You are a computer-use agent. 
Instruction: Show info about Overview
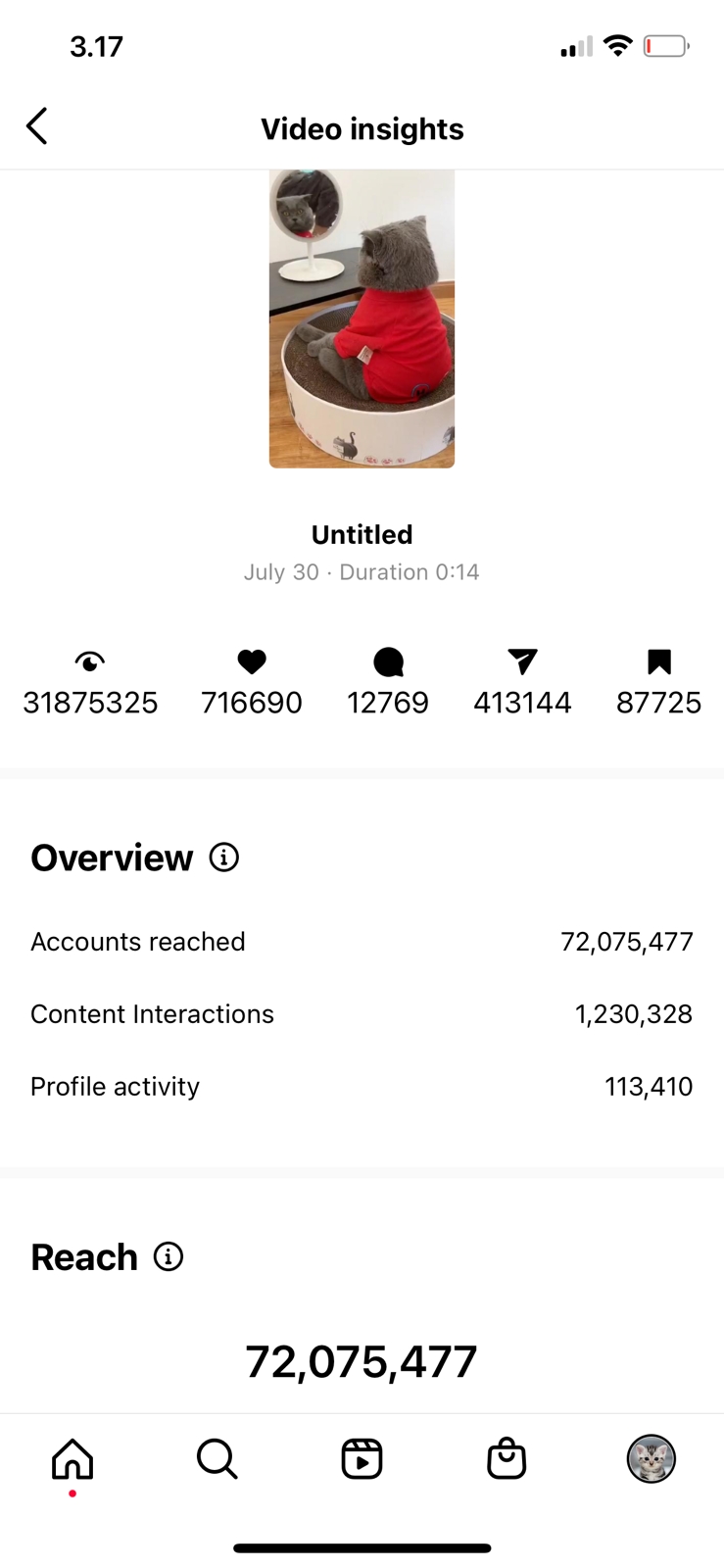click(x=224, y=857)
